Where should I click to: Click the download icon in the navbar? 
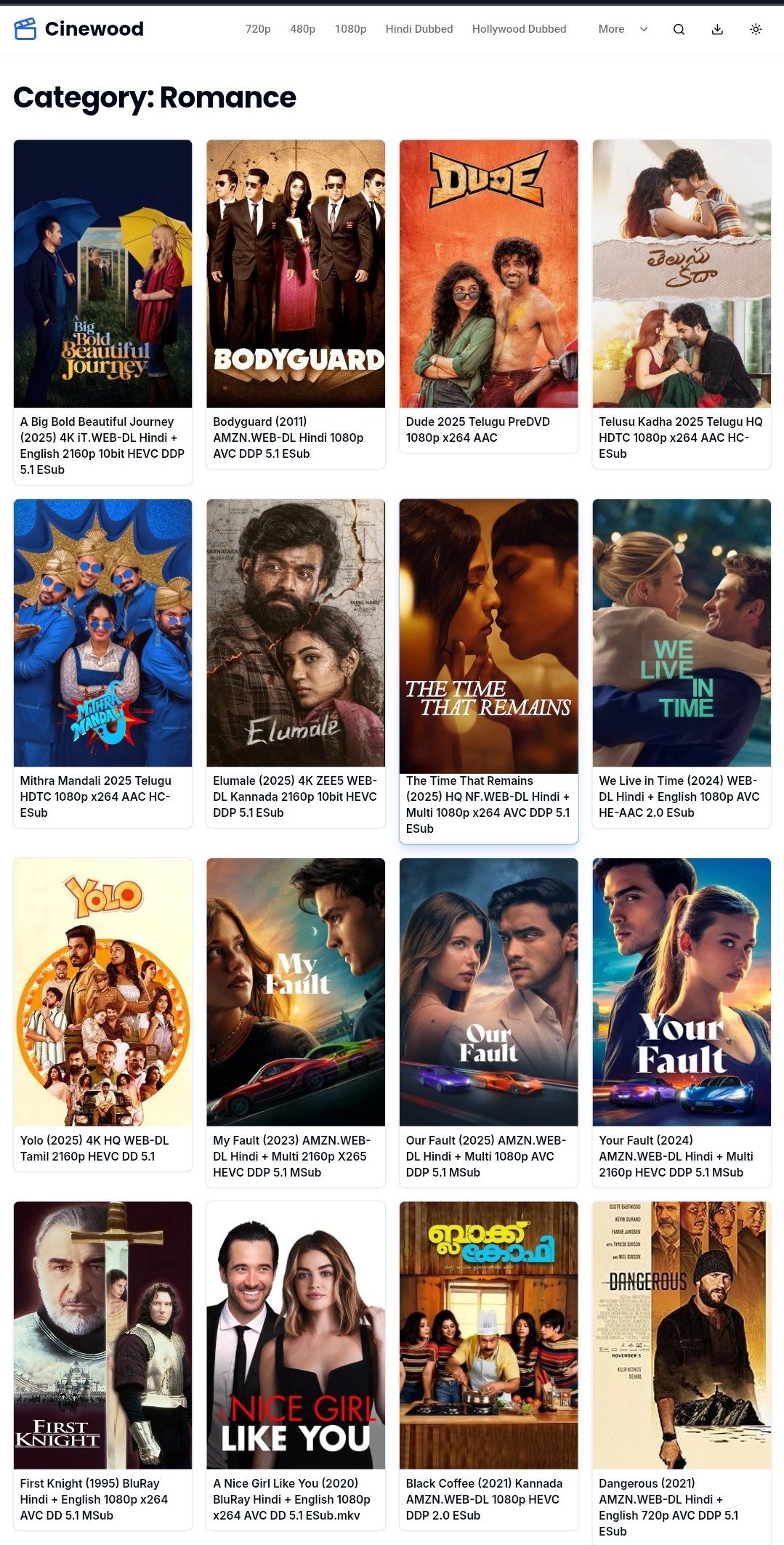[717, 29]
